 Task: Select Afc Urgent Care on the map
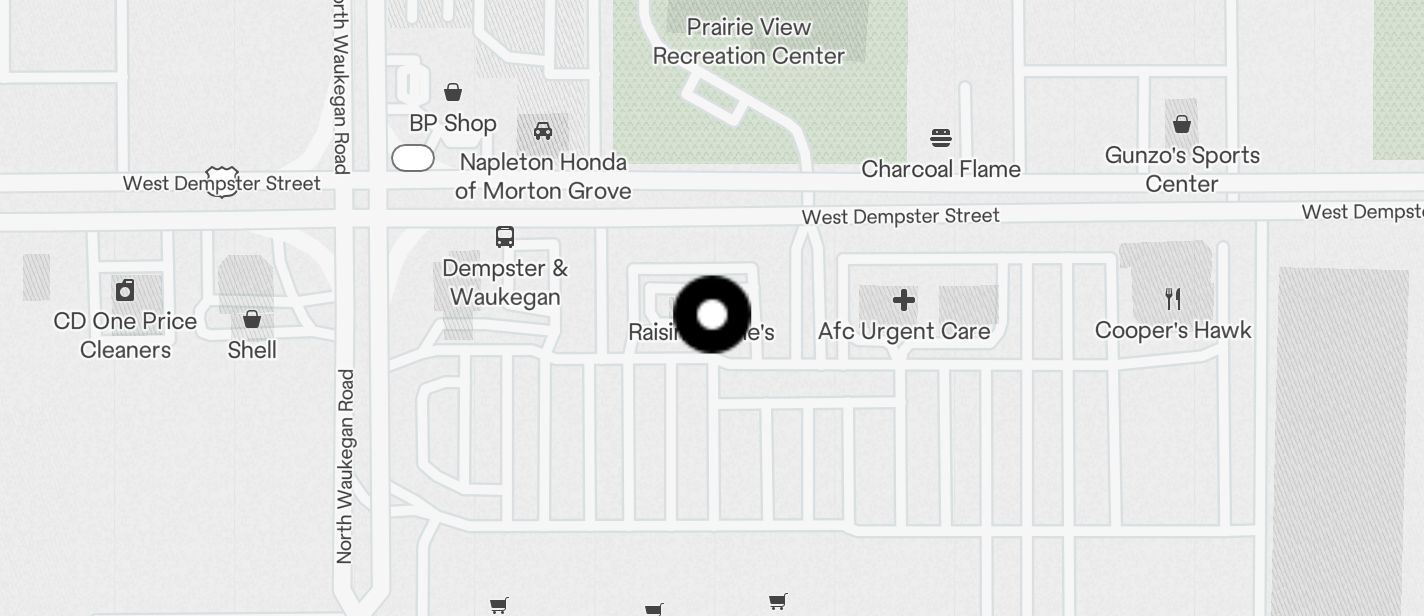pyautogui.click(x=904, y=300)
